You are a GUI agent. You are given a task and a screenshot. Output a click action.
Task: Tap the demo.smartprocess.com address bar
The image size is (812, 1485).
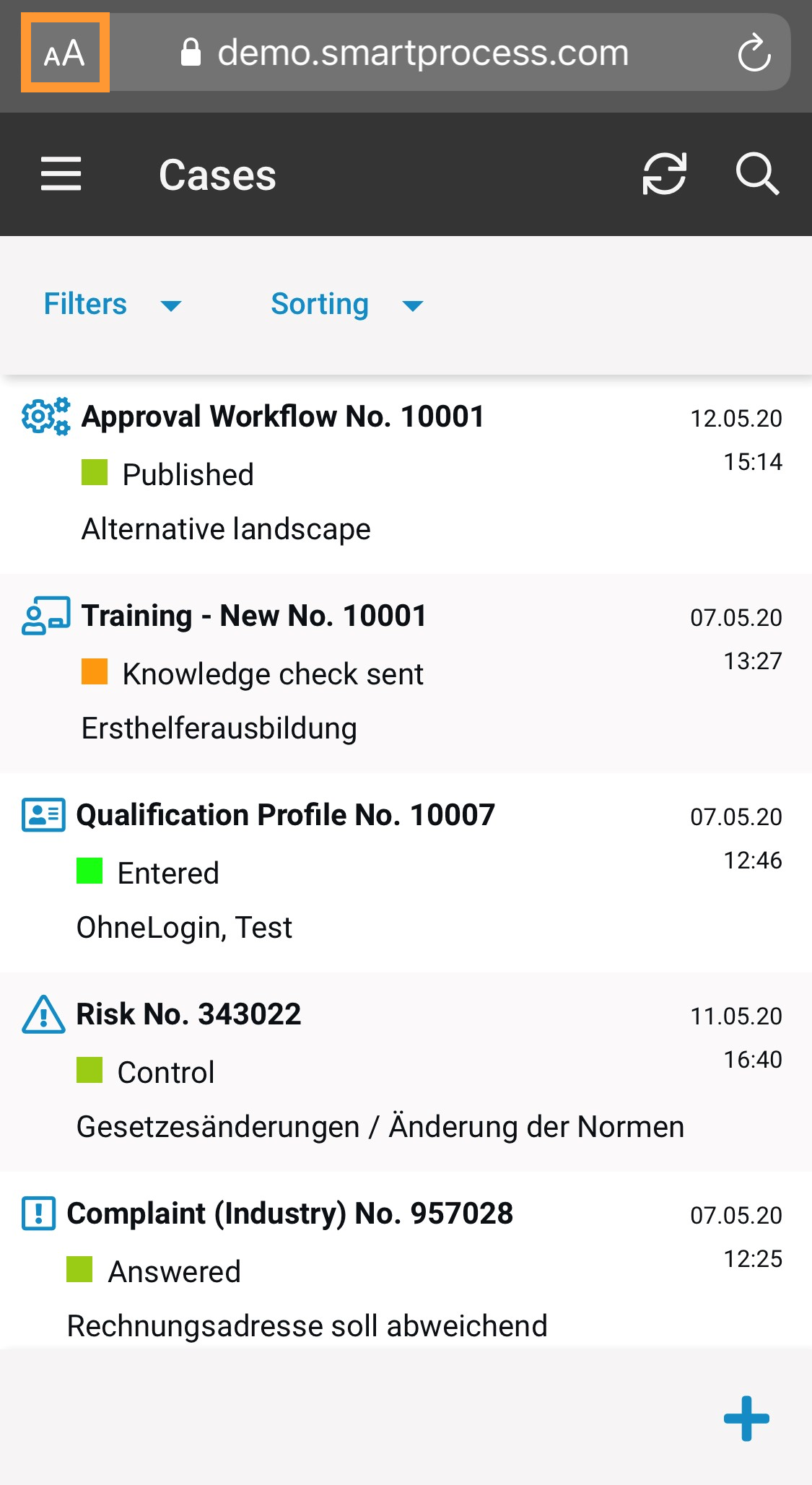click(x=423, y=53)
